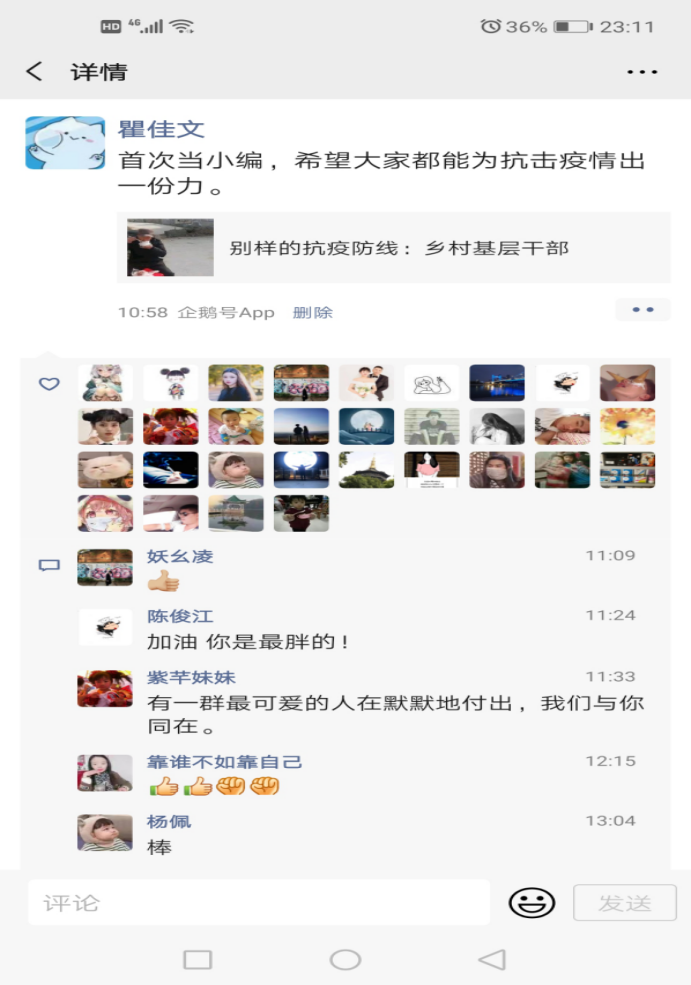Open the shared article 别样的抗疫防线

(x=394, y=248)
